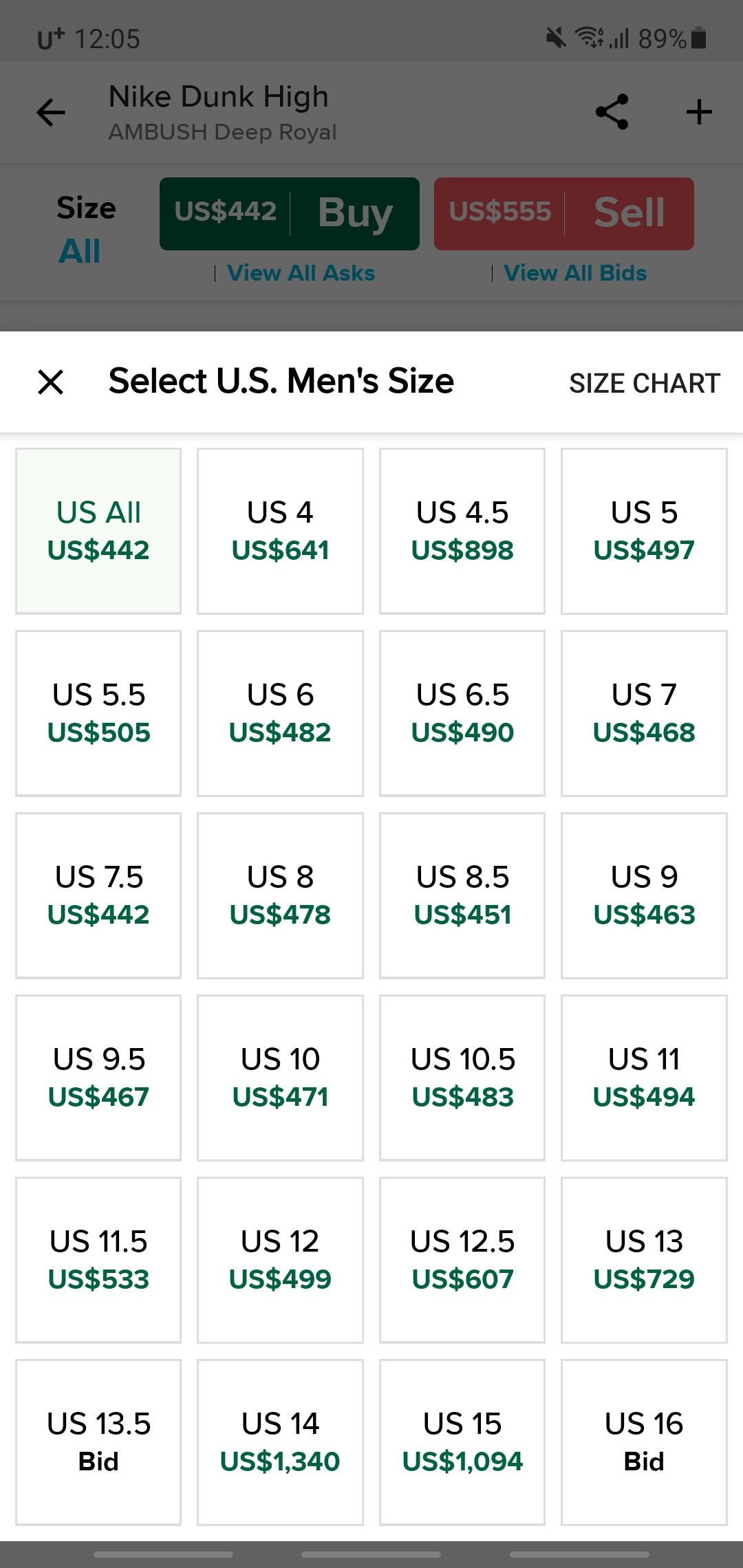This screenshot has width=743, height=1568.
Task: Choose size US 5.5
Action: pyautogui.click(x=98, y=713)
